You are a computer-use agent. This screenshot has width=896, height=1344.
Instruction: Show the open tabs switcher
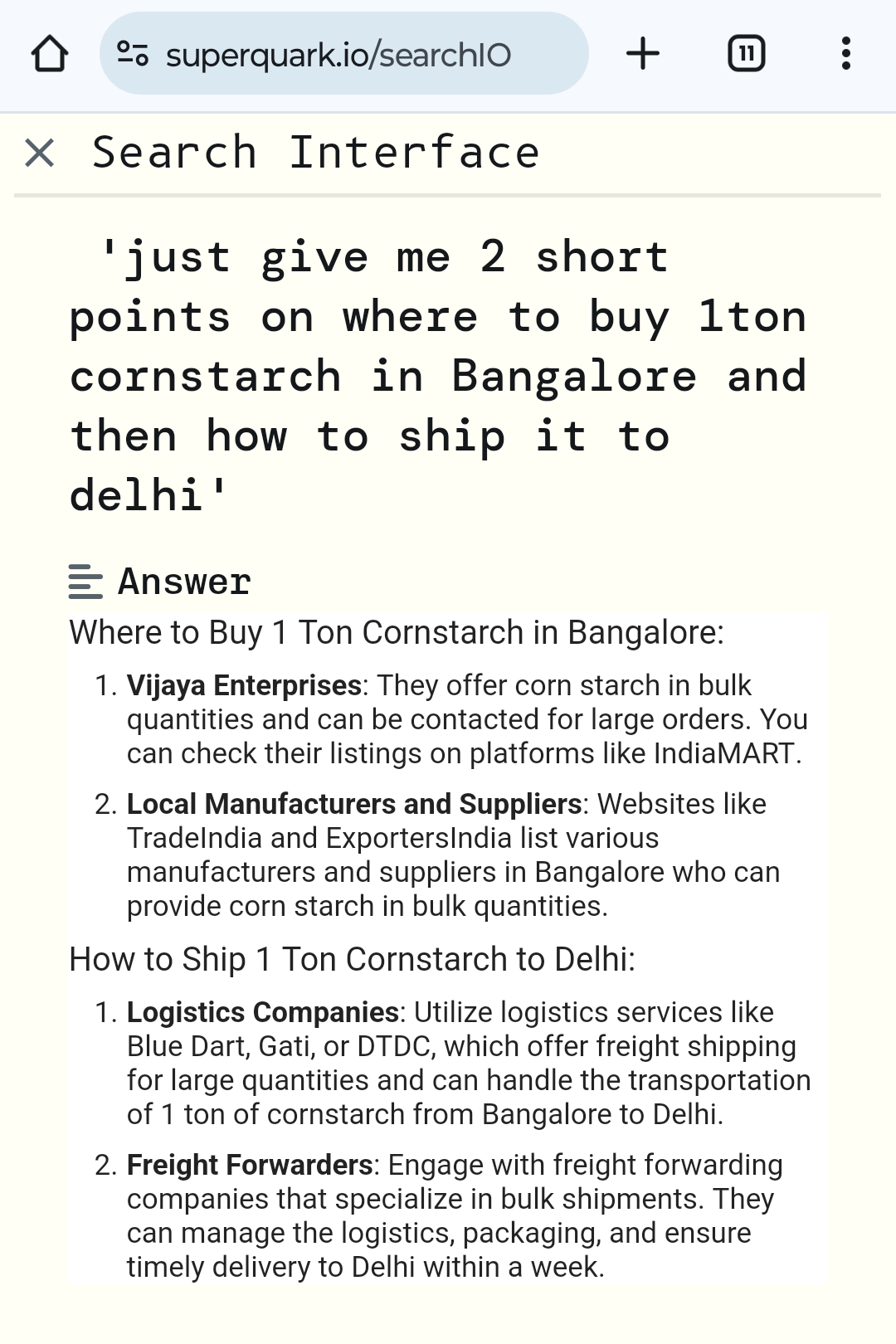click(x=746, y=54)
